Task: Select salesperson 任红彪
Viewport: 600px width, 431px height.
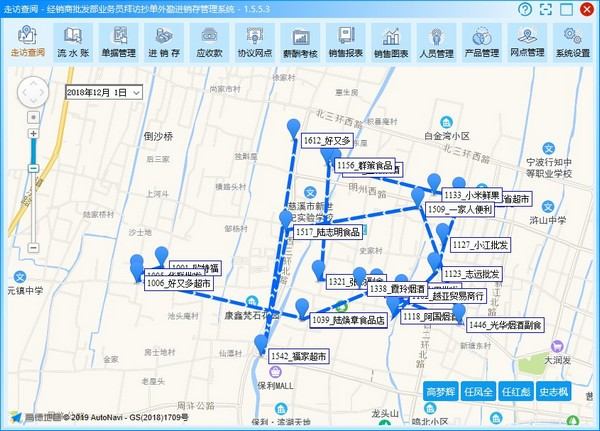Action: 517,391
